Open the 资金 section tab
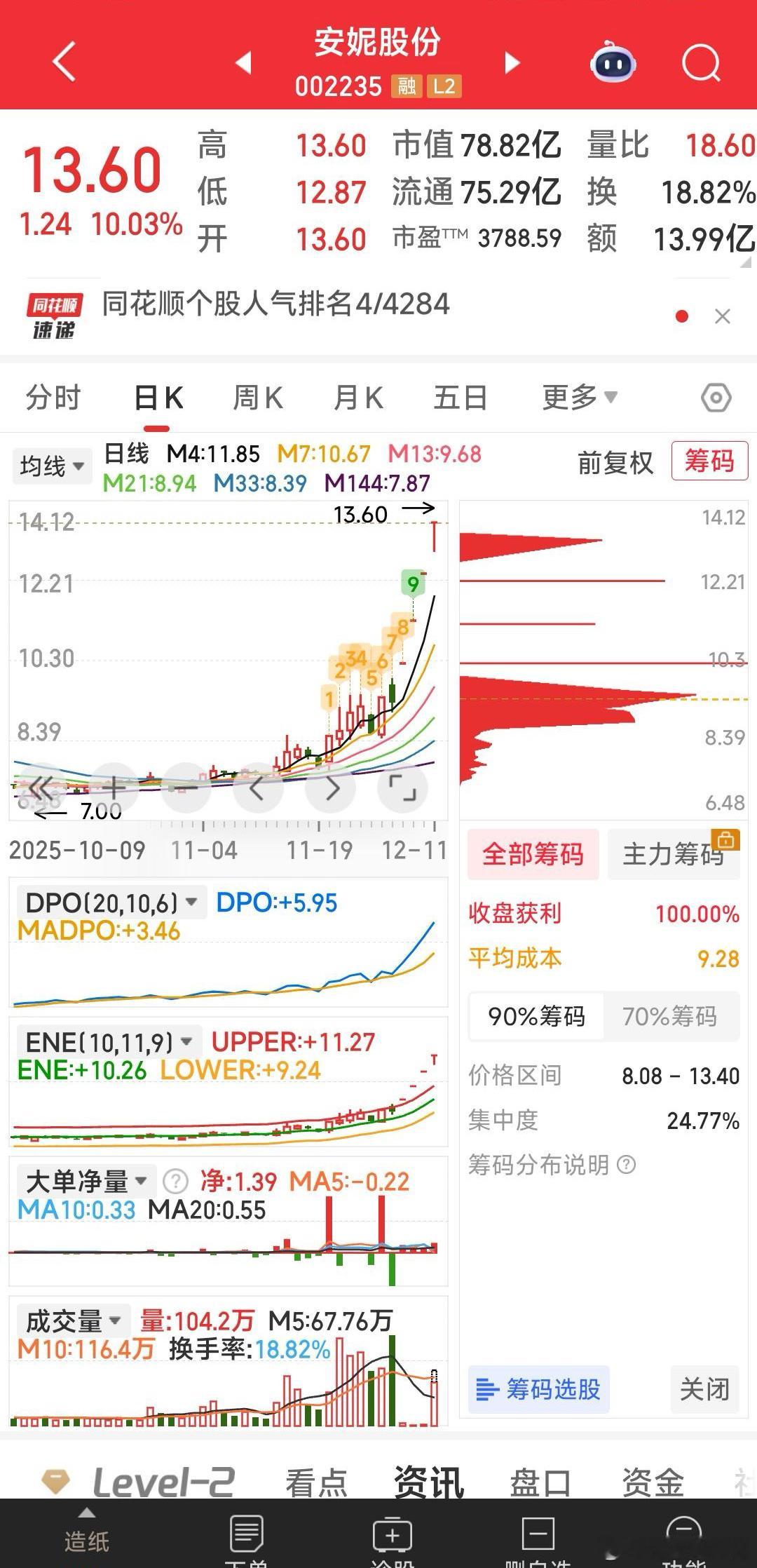Viewport: 757px width, 1568px height. (x=653, y=1482)
